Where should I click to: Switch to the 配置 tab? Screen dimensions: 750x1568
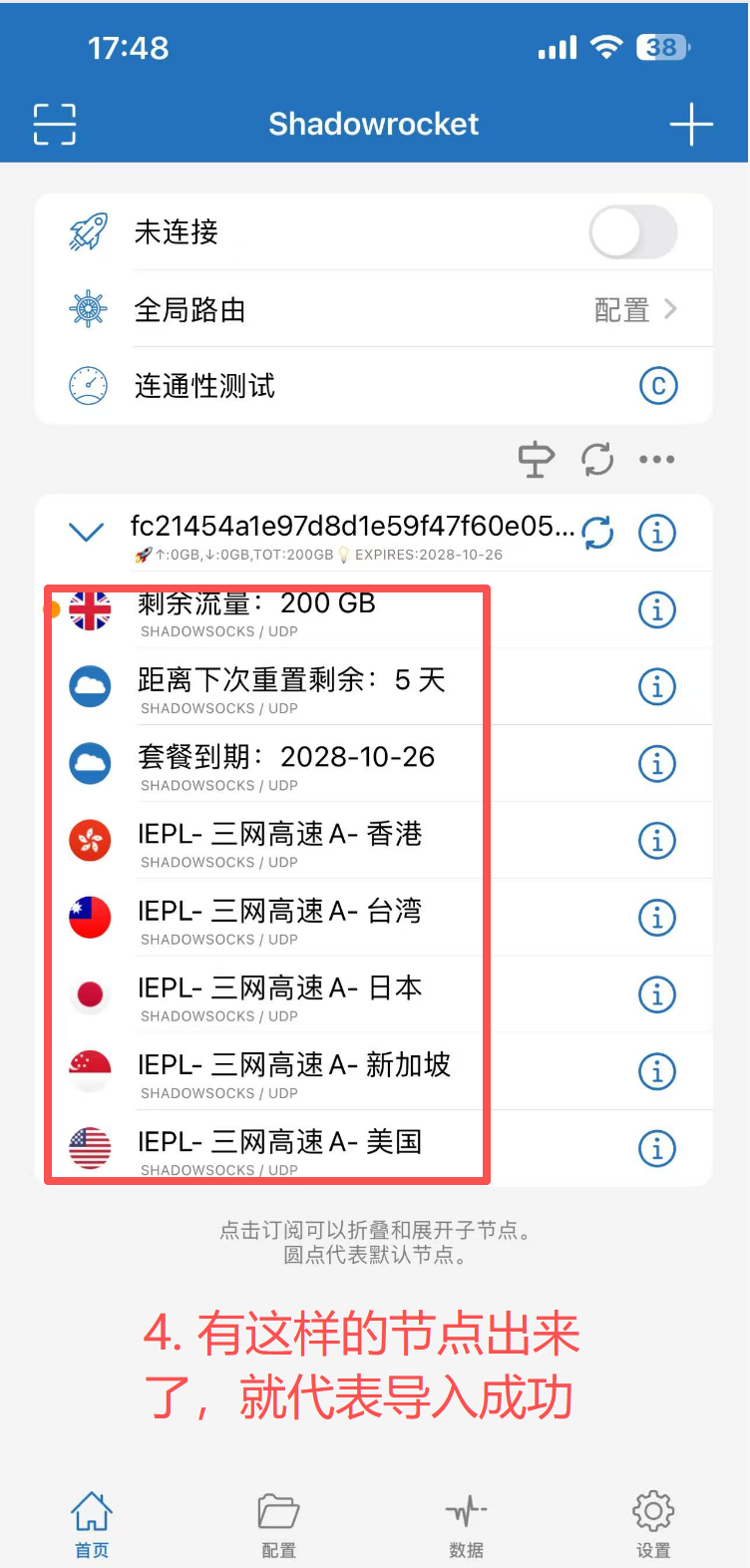tap(278, 1525)
